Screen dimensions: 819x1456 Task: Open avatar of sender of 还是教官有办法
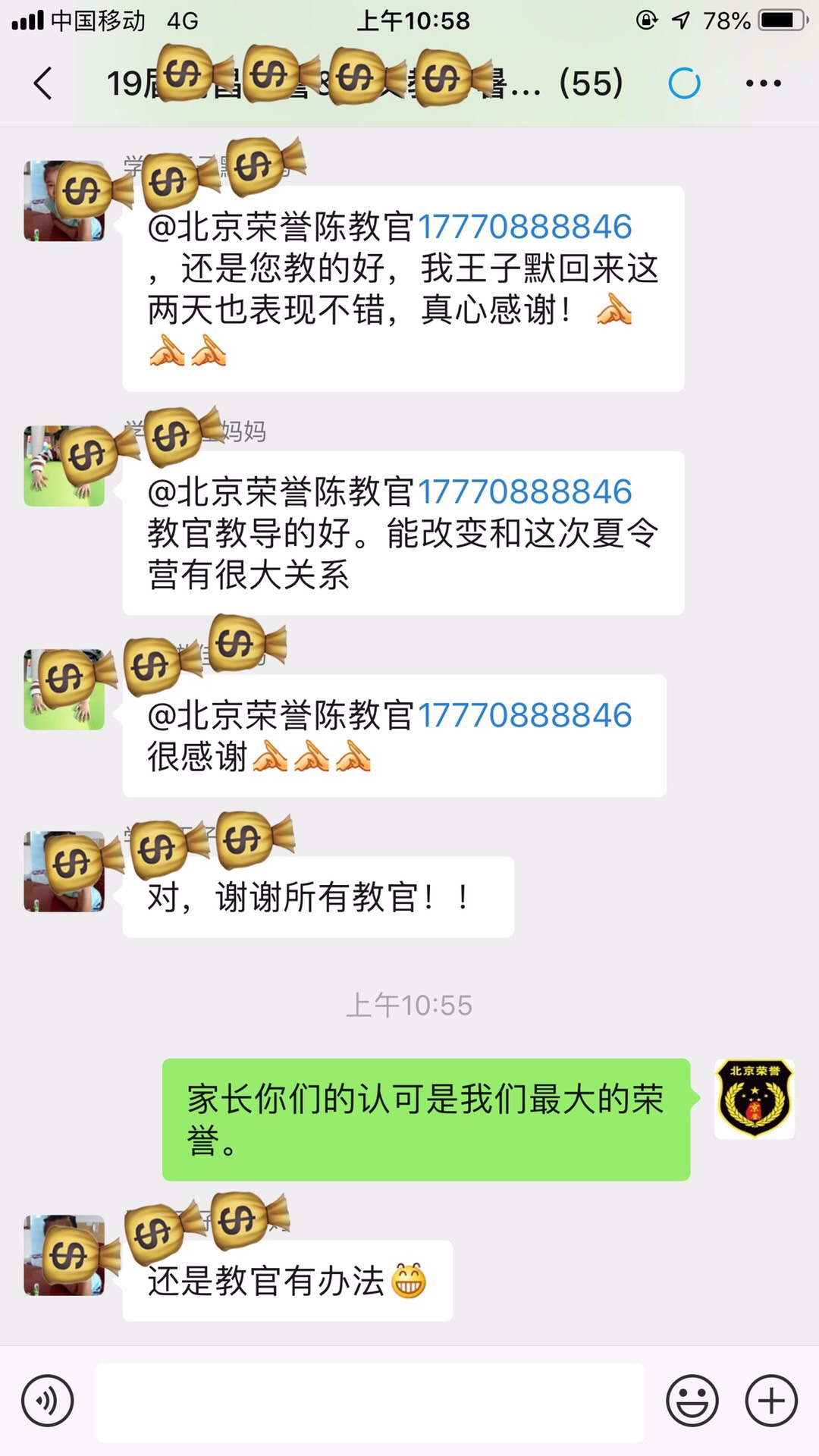point(64,1255)
